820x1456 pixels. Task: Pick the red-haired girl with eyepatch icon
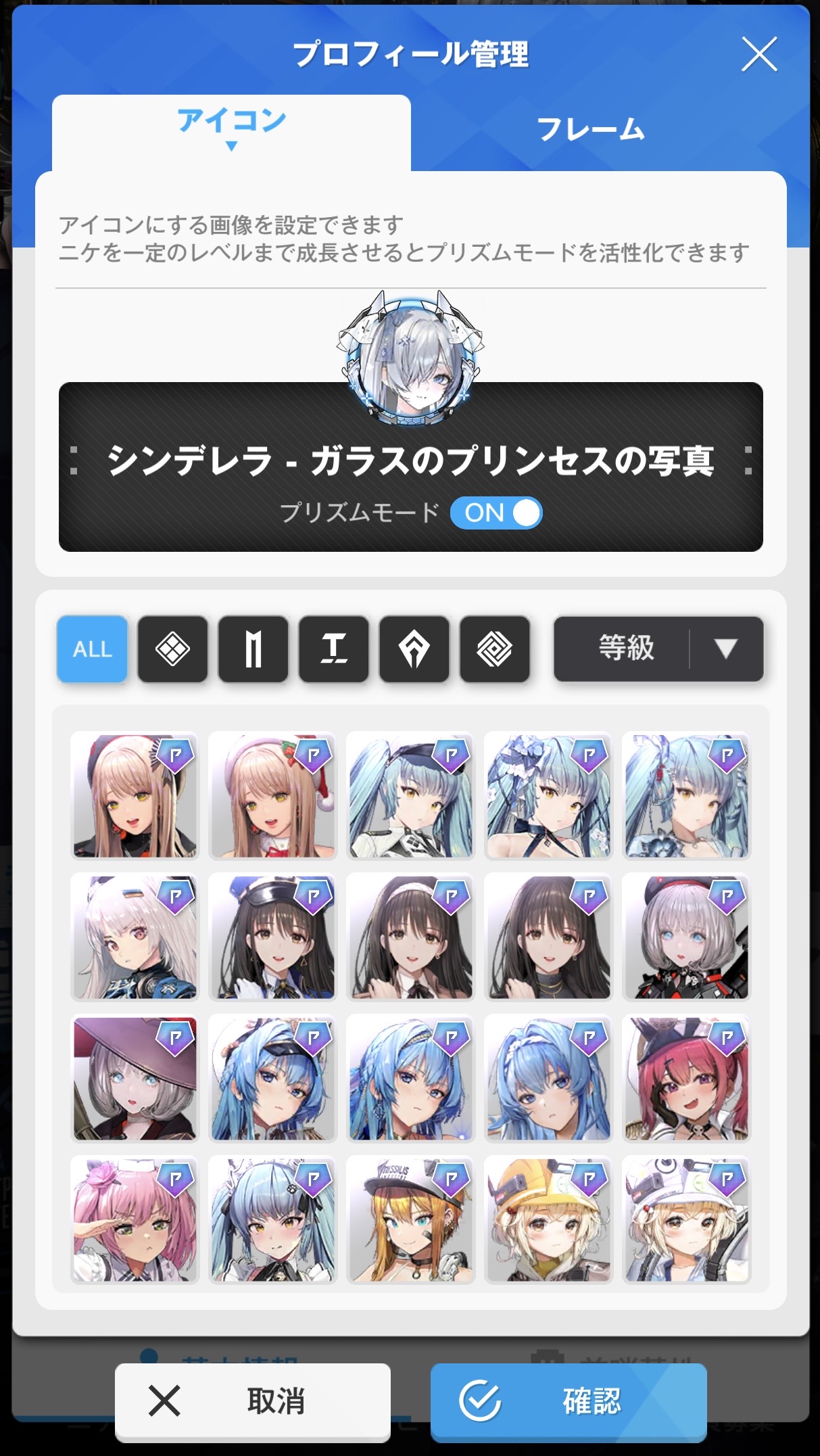[685, 1079]
